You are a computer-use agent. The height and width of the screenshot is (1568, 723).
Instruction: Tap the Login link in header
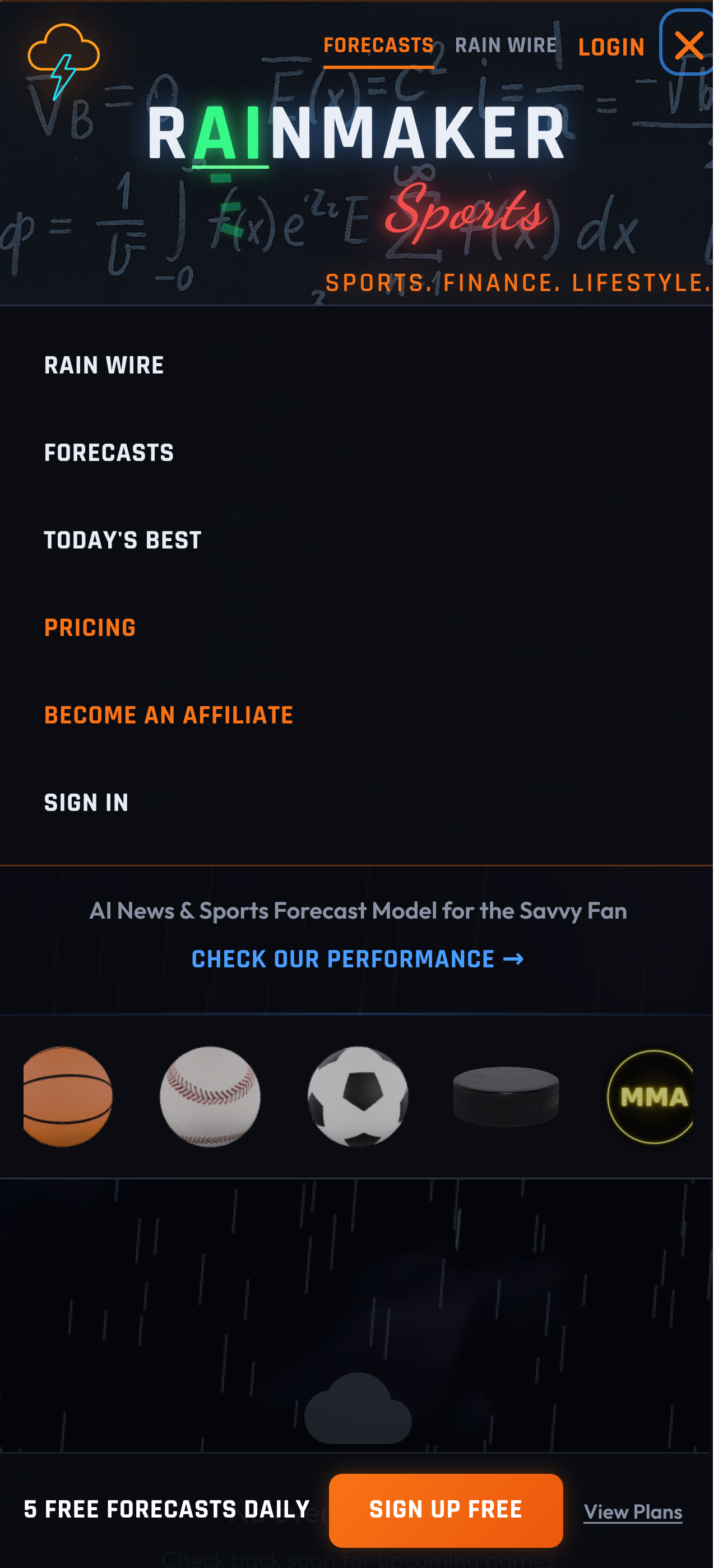[611, 48]
